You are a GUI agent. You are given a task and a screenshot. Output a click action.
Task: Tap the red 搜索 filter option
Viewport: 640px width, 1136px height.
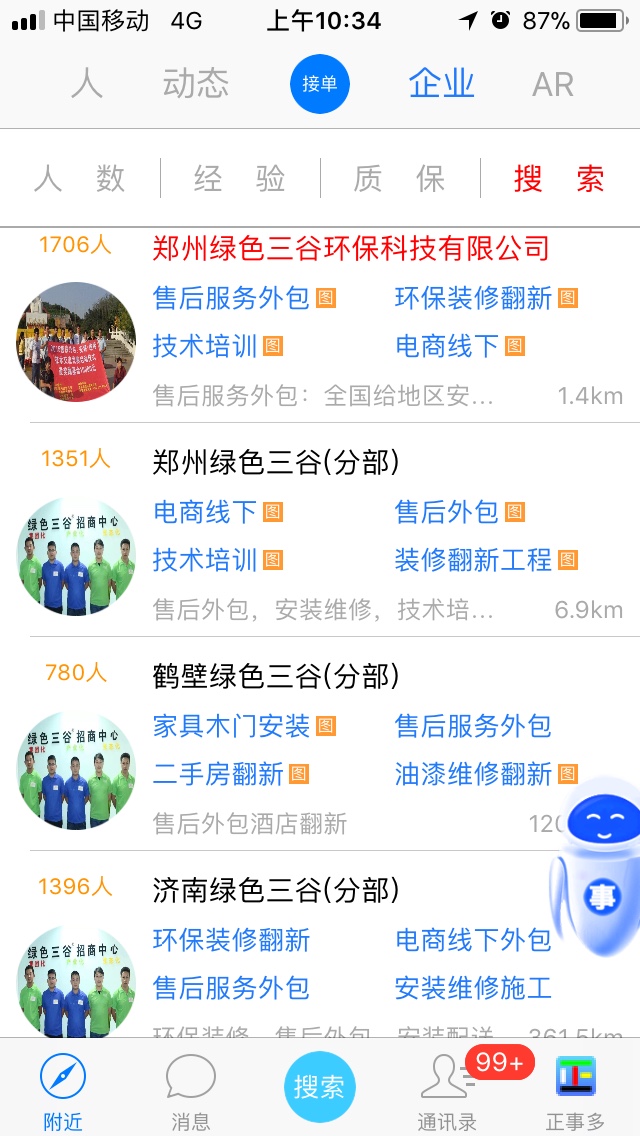560,179
